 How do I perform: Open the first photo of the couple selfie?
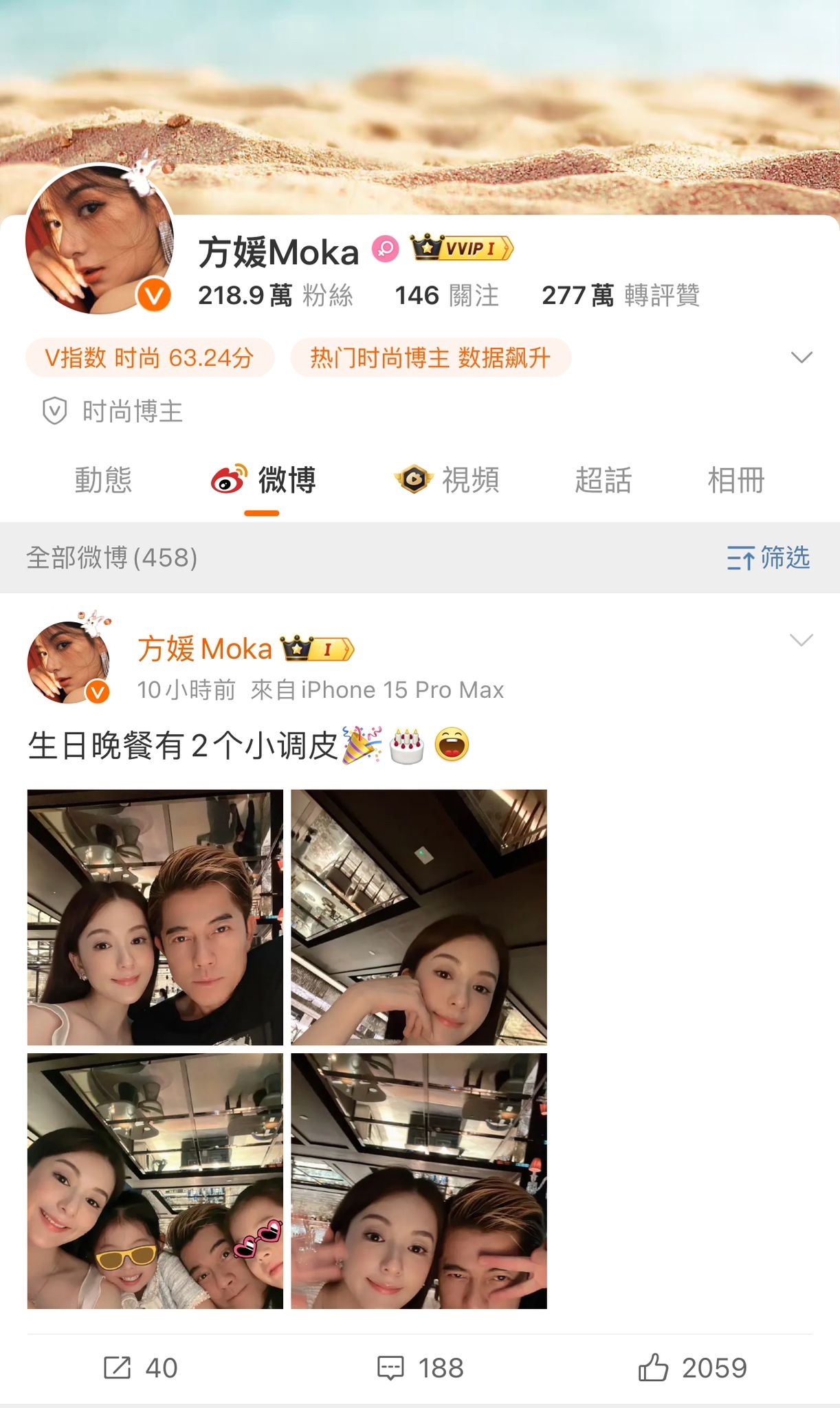click(x=155, y=917)
